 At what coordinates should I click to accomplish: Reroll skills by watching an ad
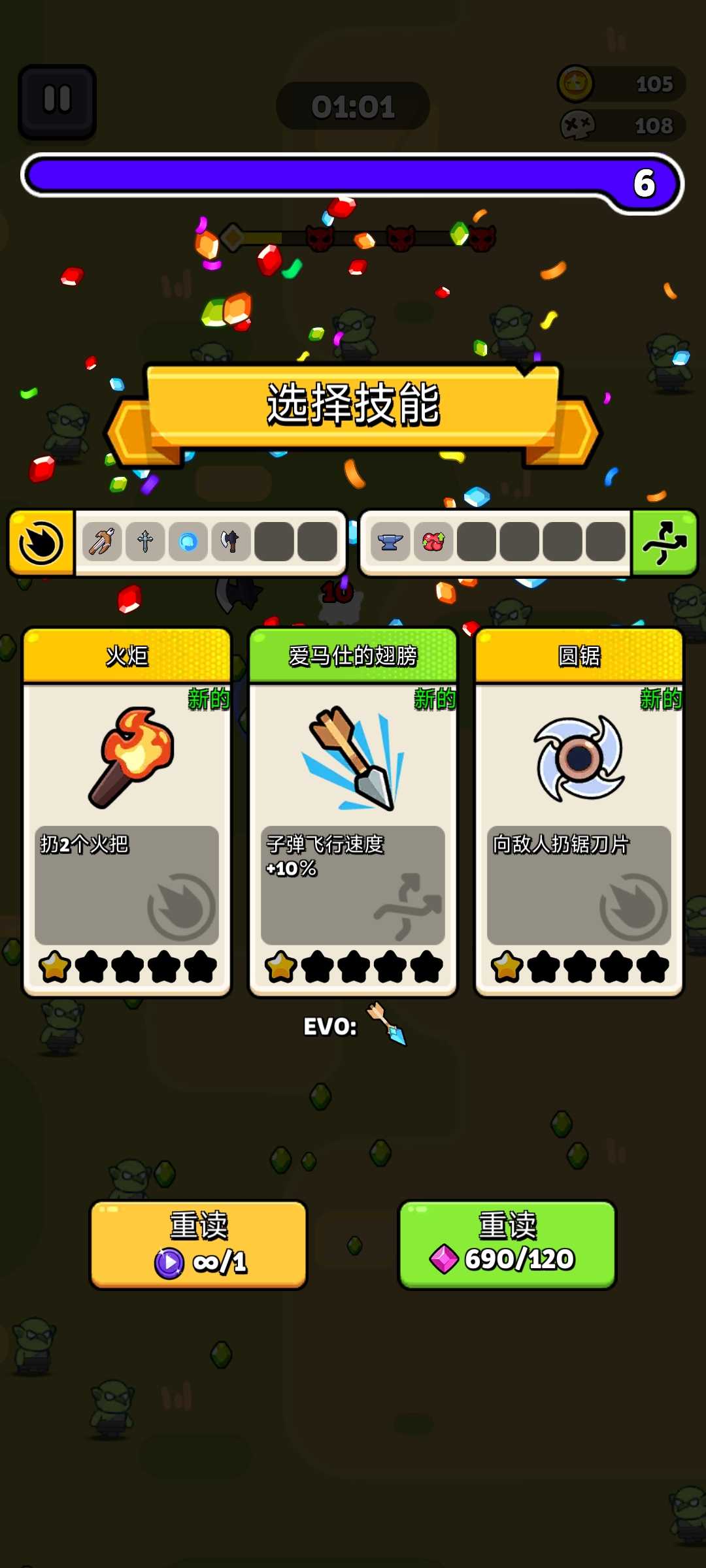coord(198,1244)
